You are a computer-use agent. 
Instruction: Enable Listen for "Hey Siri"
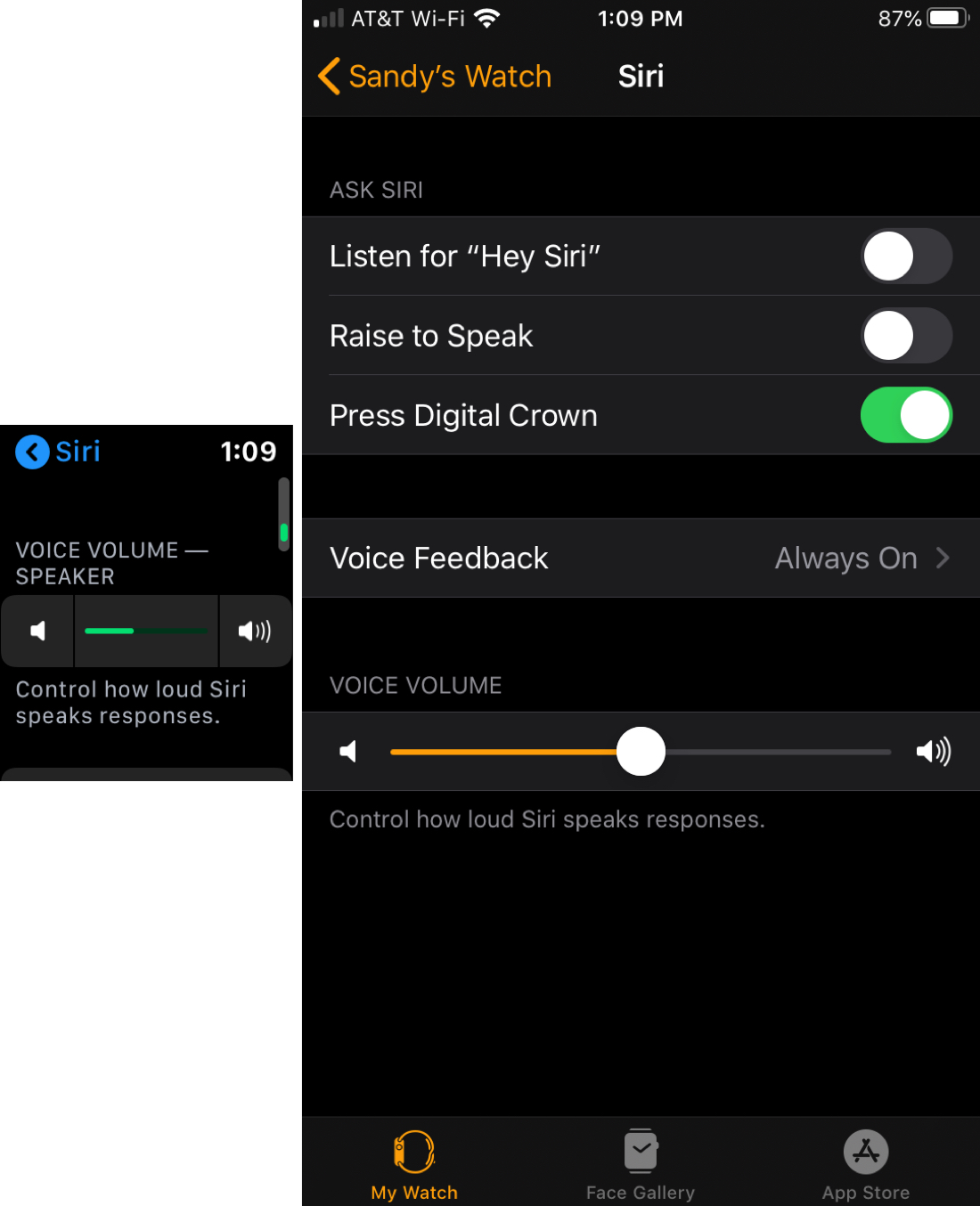tap(906, 256)
